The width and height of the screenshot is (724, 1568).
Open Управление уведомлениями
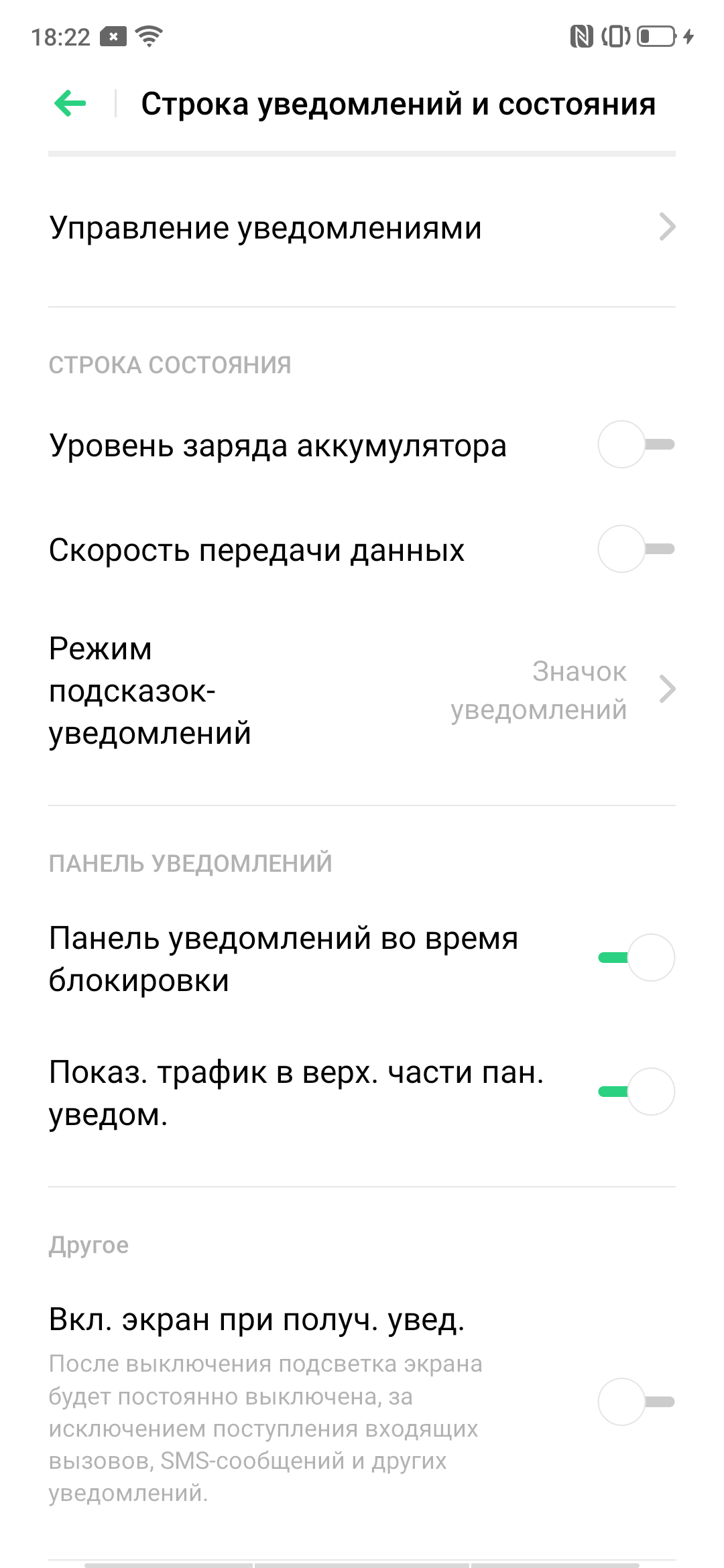coord(362,228)
